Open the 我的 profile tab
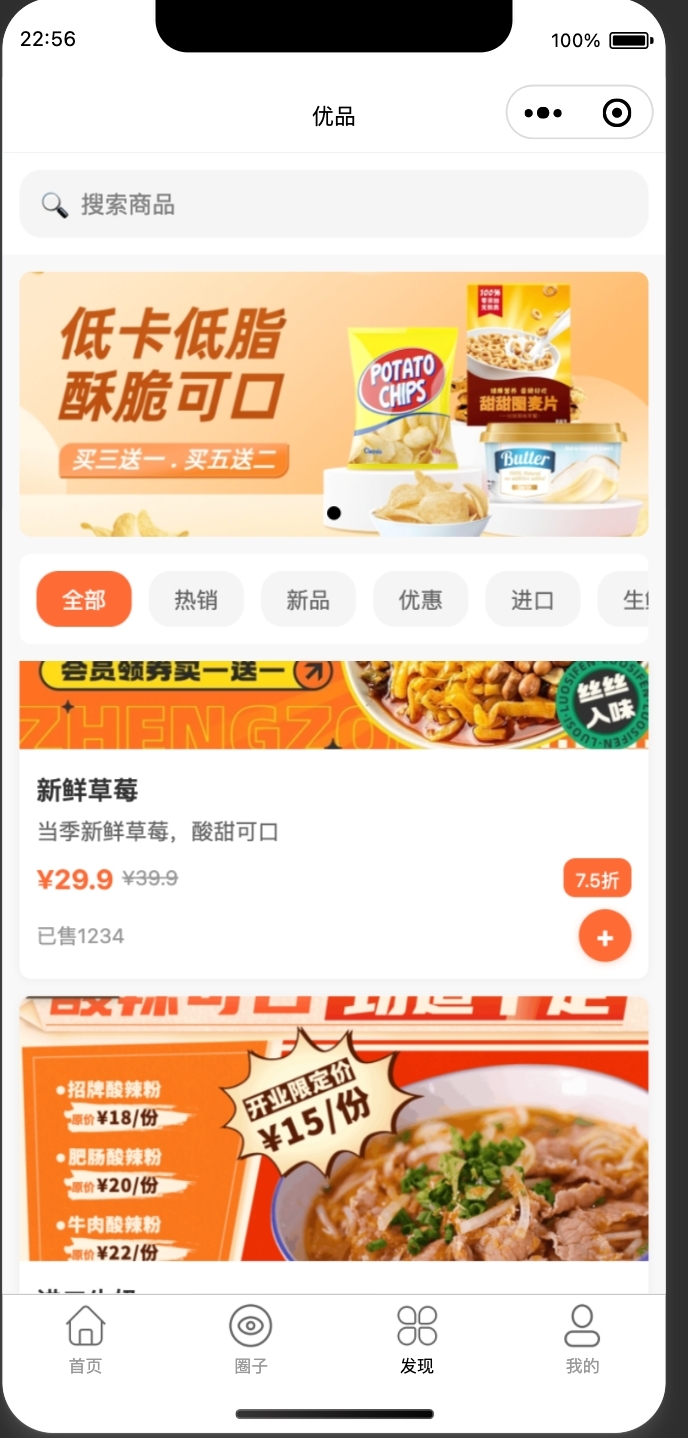 [582, 1340]
